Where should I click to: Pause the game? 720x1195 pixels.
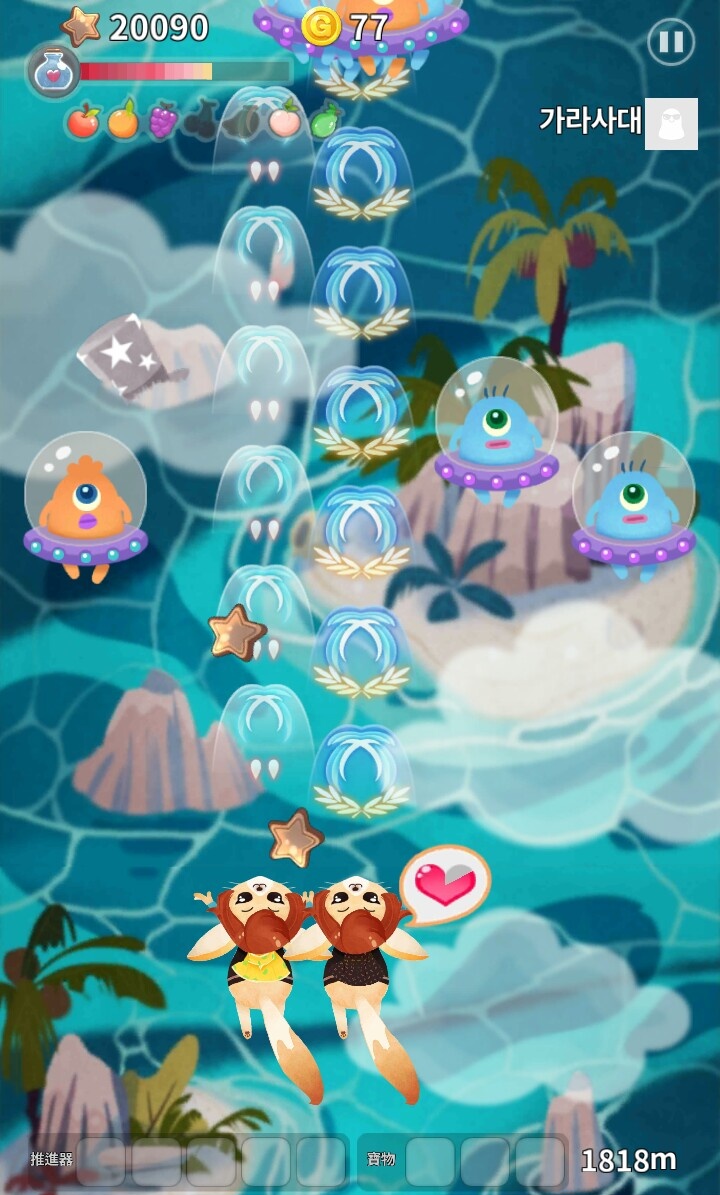tap(670, 42)
